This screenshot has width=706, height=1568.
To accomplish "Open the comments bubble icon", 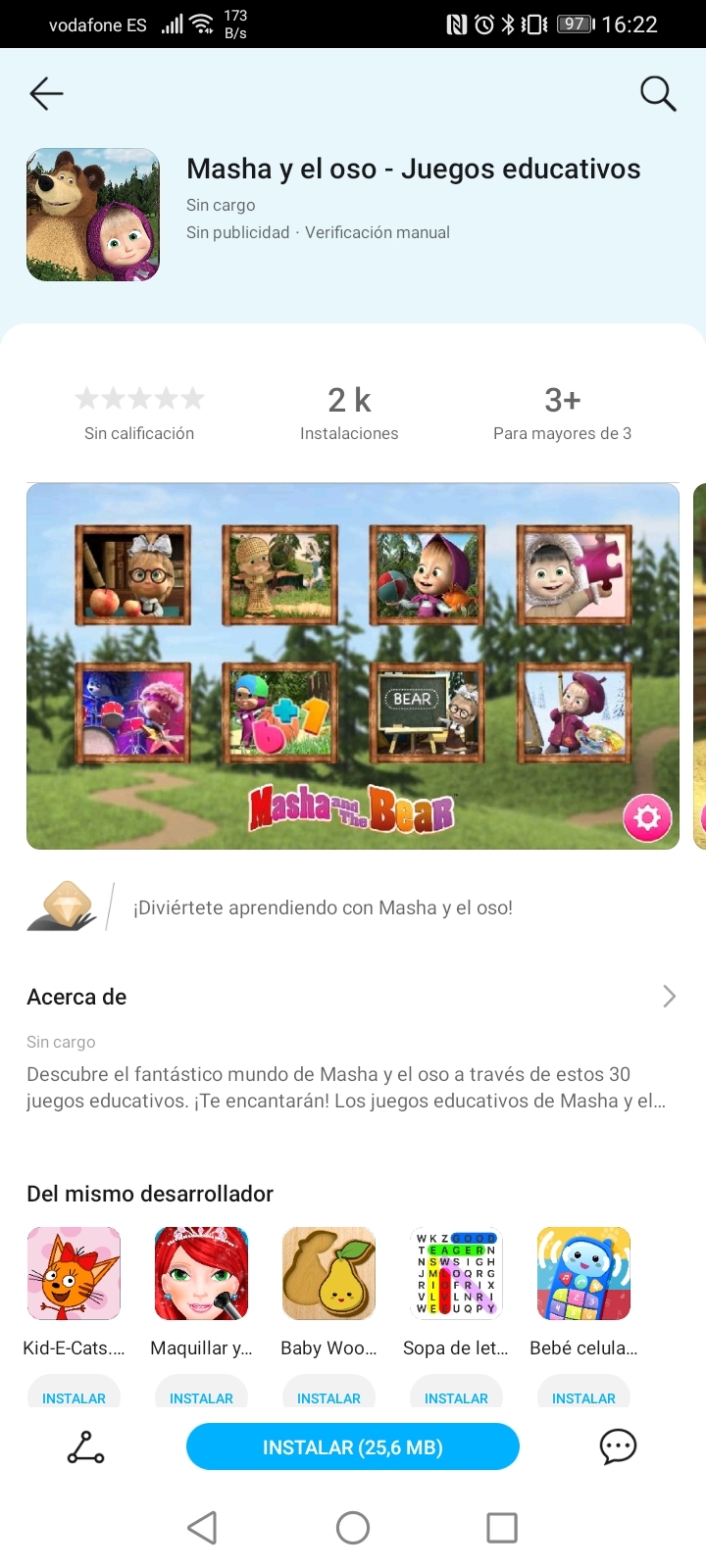I will 618,1446.
